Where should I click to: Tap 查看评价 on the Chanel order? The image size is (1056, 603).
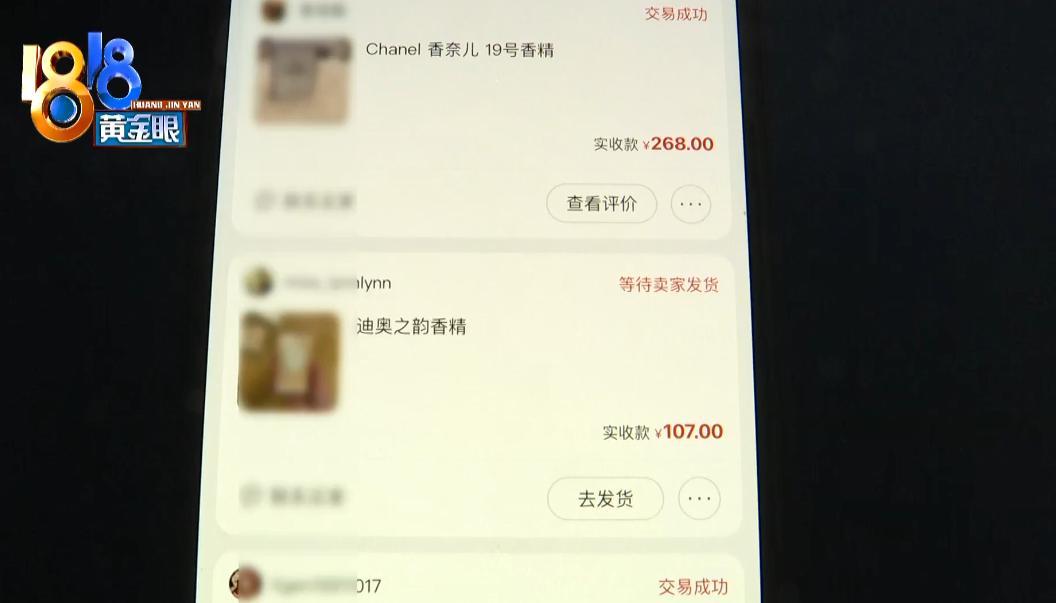(601, 204)
